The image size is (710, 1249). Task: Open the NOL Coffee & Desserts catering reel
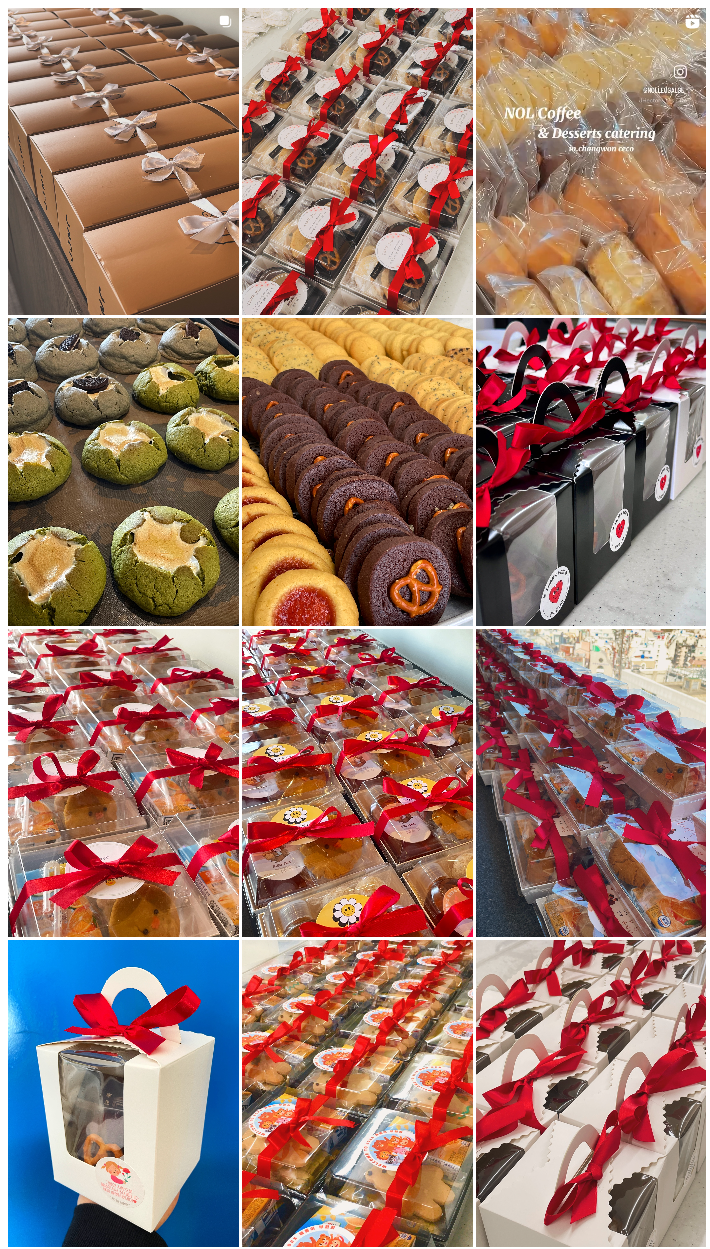coord(590,162)
